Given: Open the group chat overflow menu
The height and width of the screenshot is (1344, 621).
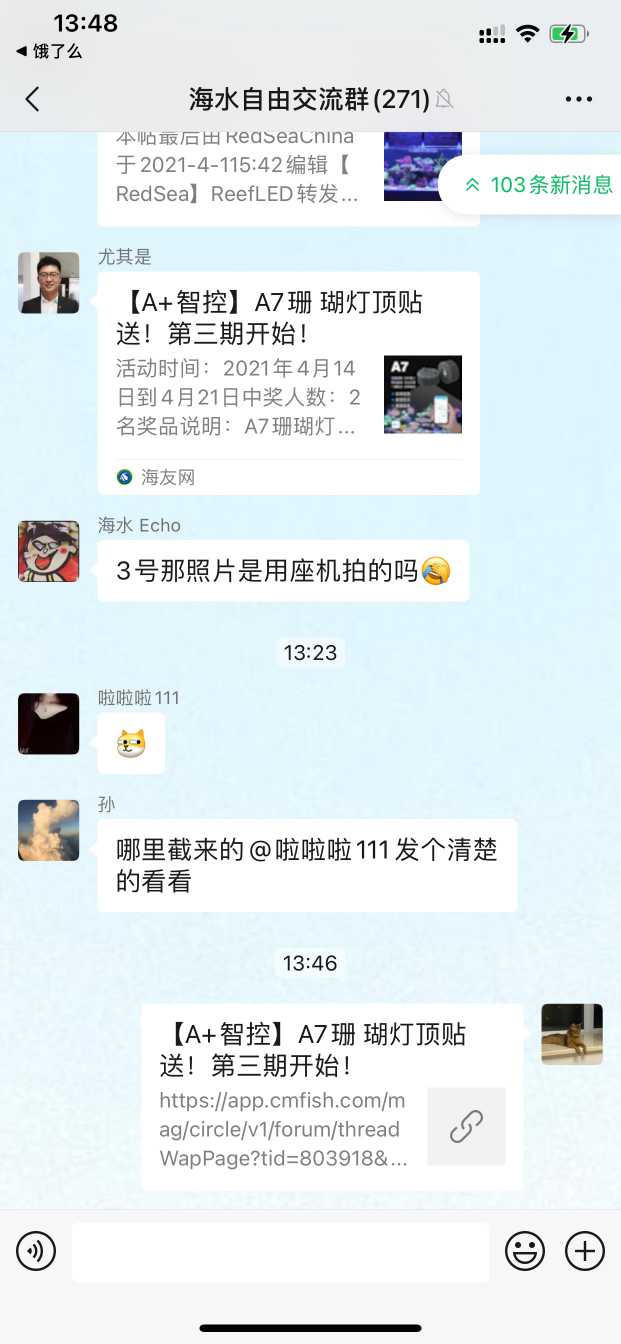Looking at the screenshot, I should [579, 99].
